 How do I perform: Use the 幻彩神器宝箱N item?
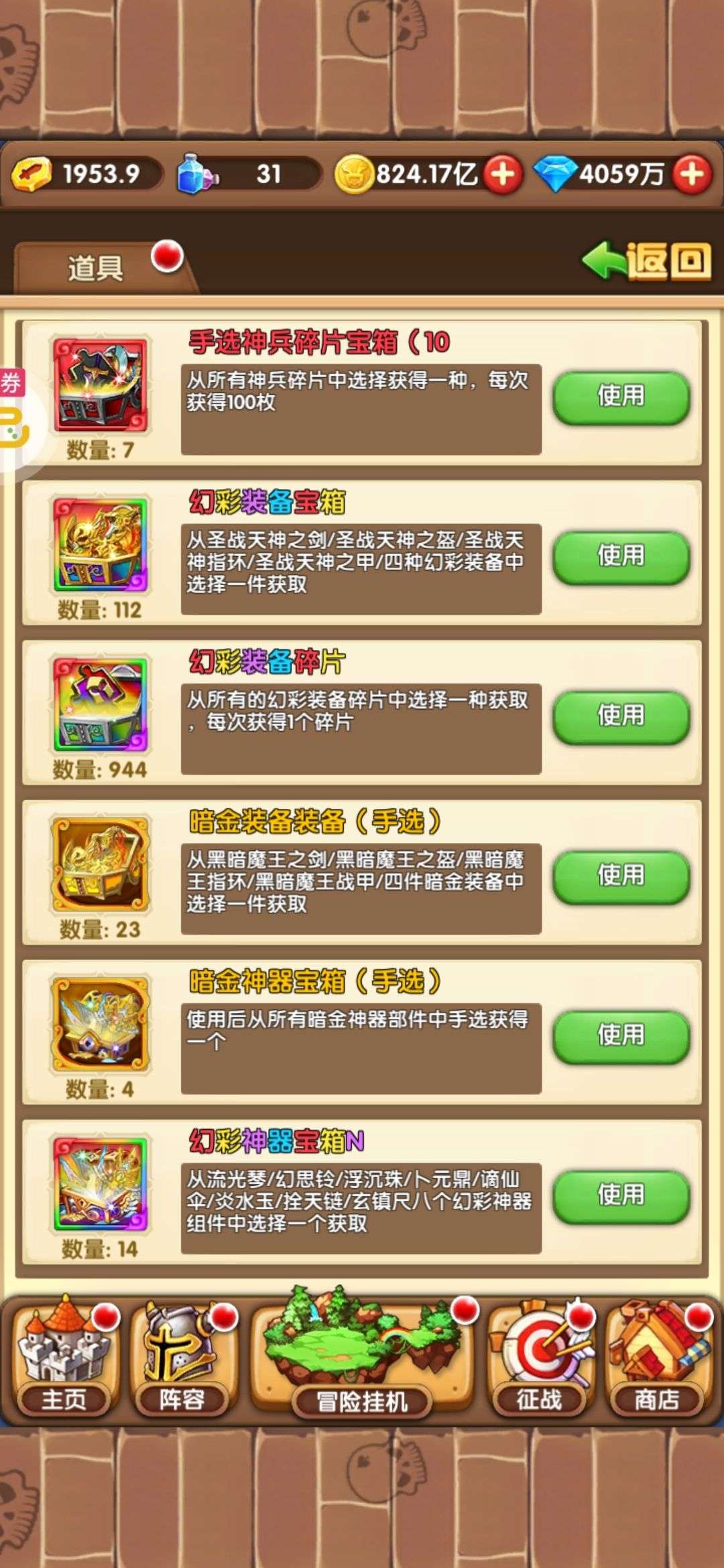coord(621,1196)
